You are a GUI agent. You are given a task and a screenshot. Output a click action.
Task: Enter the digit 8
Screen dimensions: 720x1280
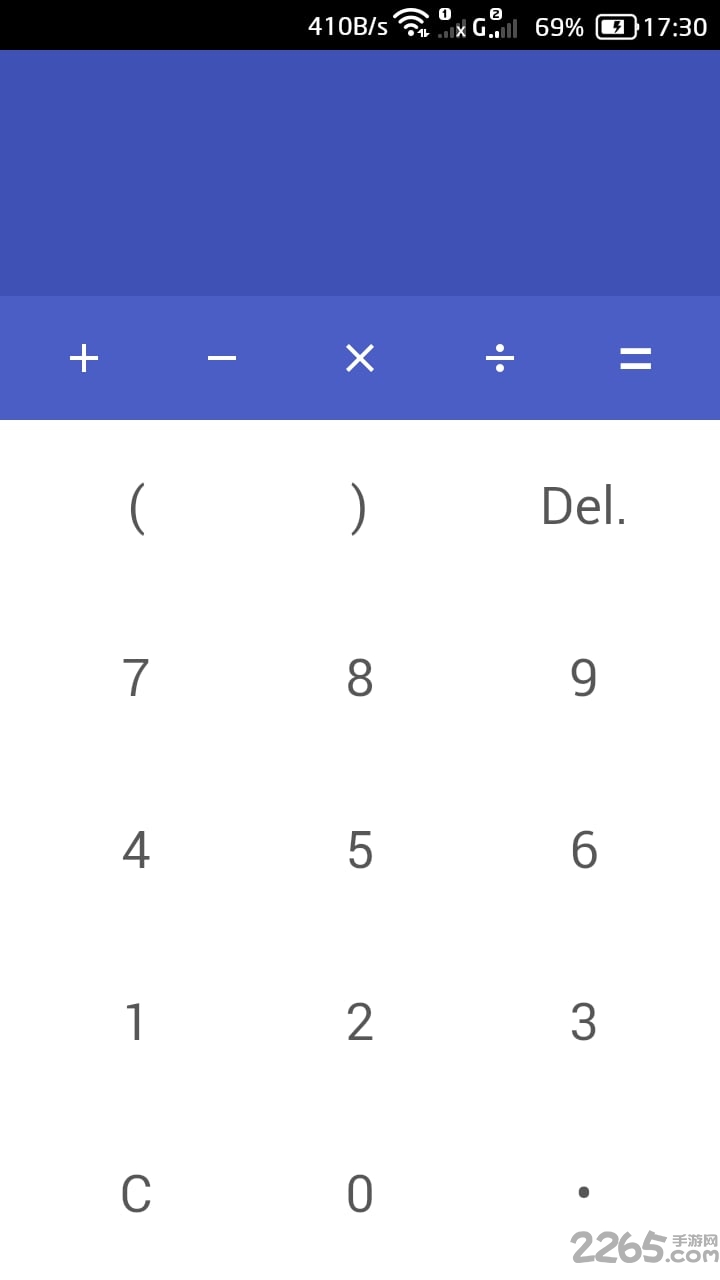coord(360,678)
